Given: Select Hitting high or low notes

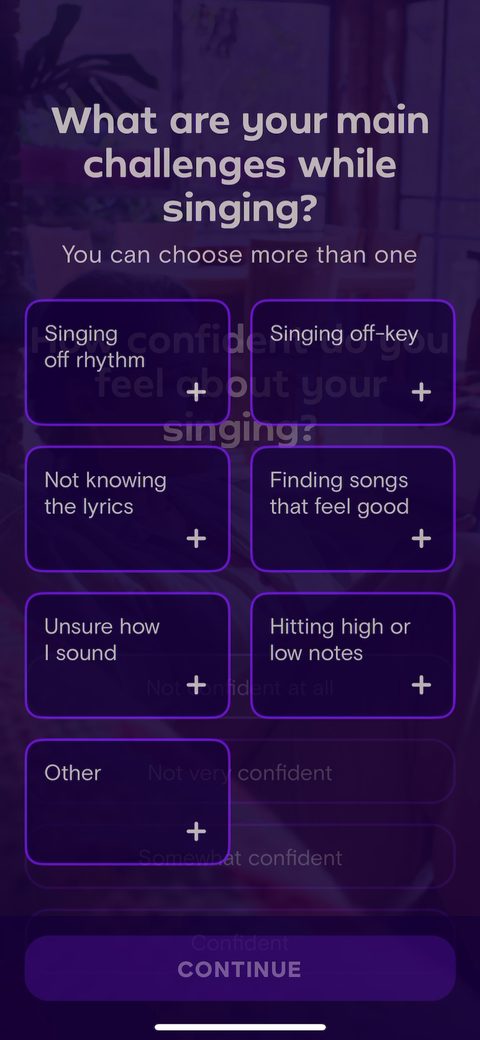Looking at the screenshot, I should click(353, 655).
